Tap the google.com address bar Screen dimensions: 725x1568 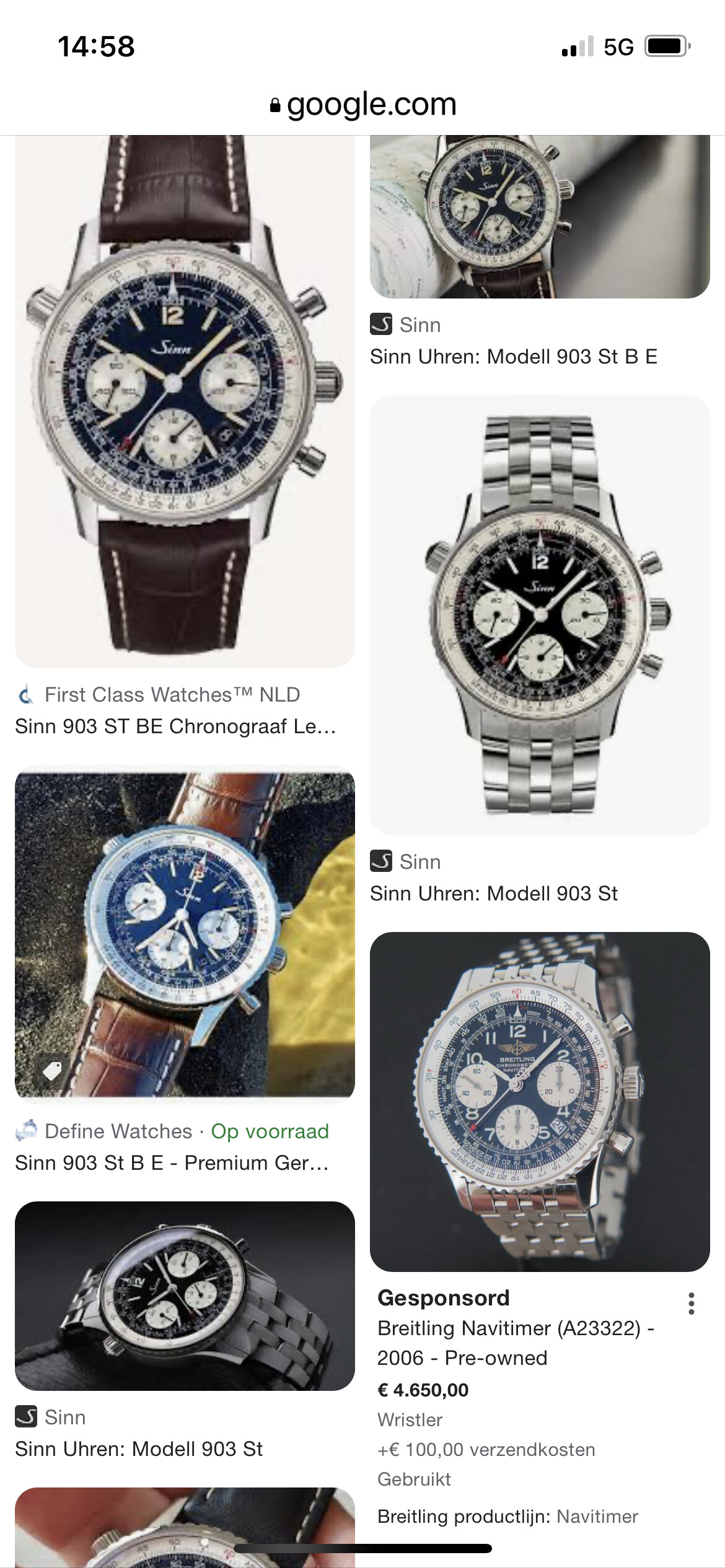(362, 104)
